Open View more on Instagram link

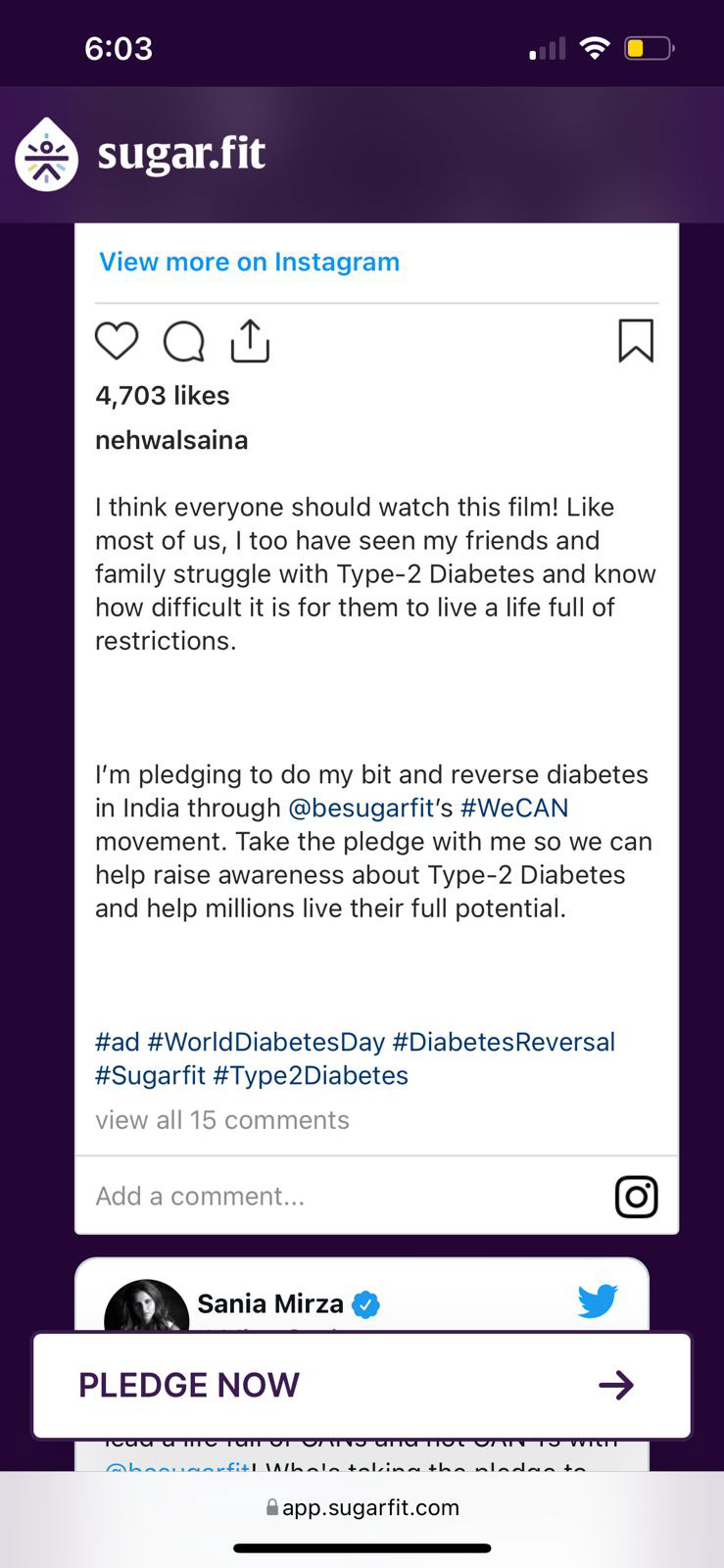249,262
